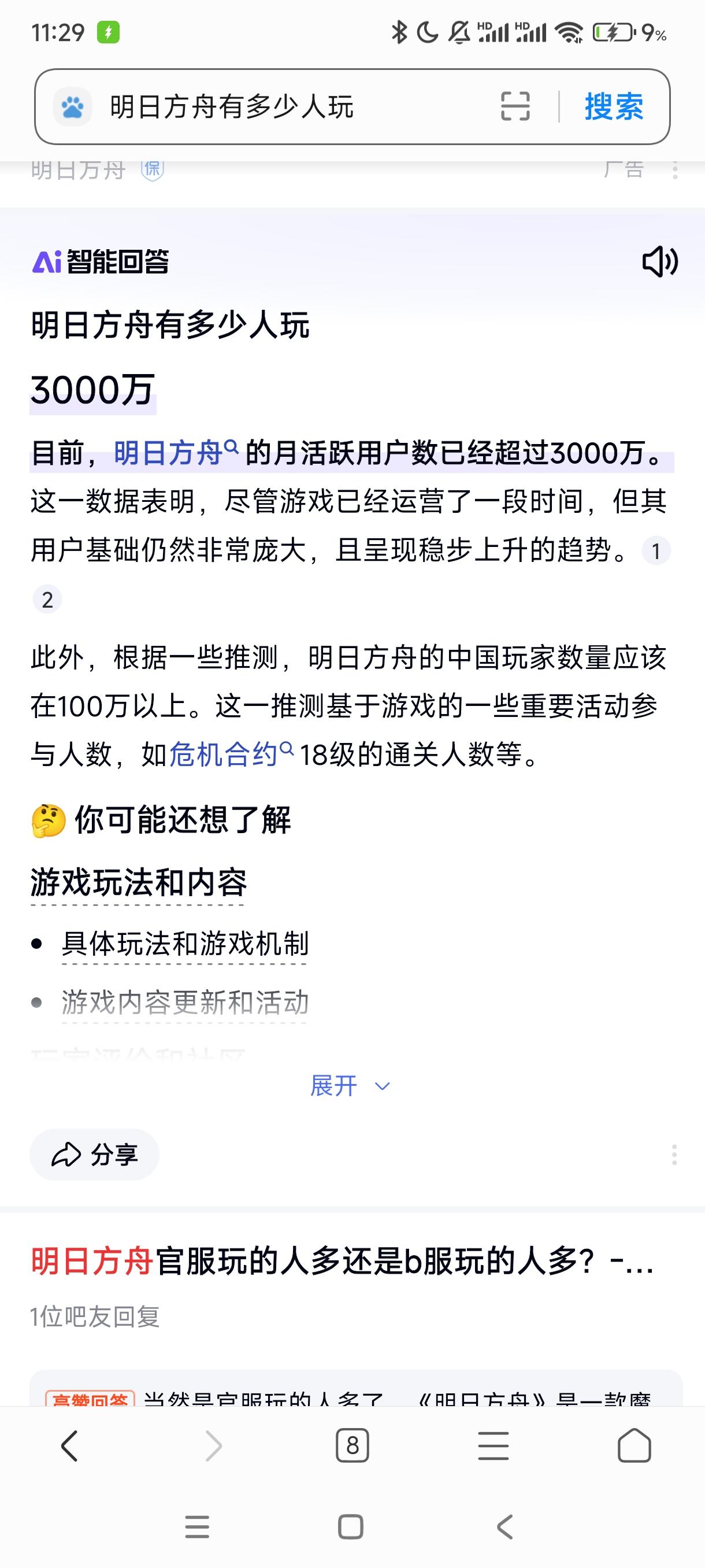
Task: Open the browser menu icon
Action: (x=493, y=1445)
